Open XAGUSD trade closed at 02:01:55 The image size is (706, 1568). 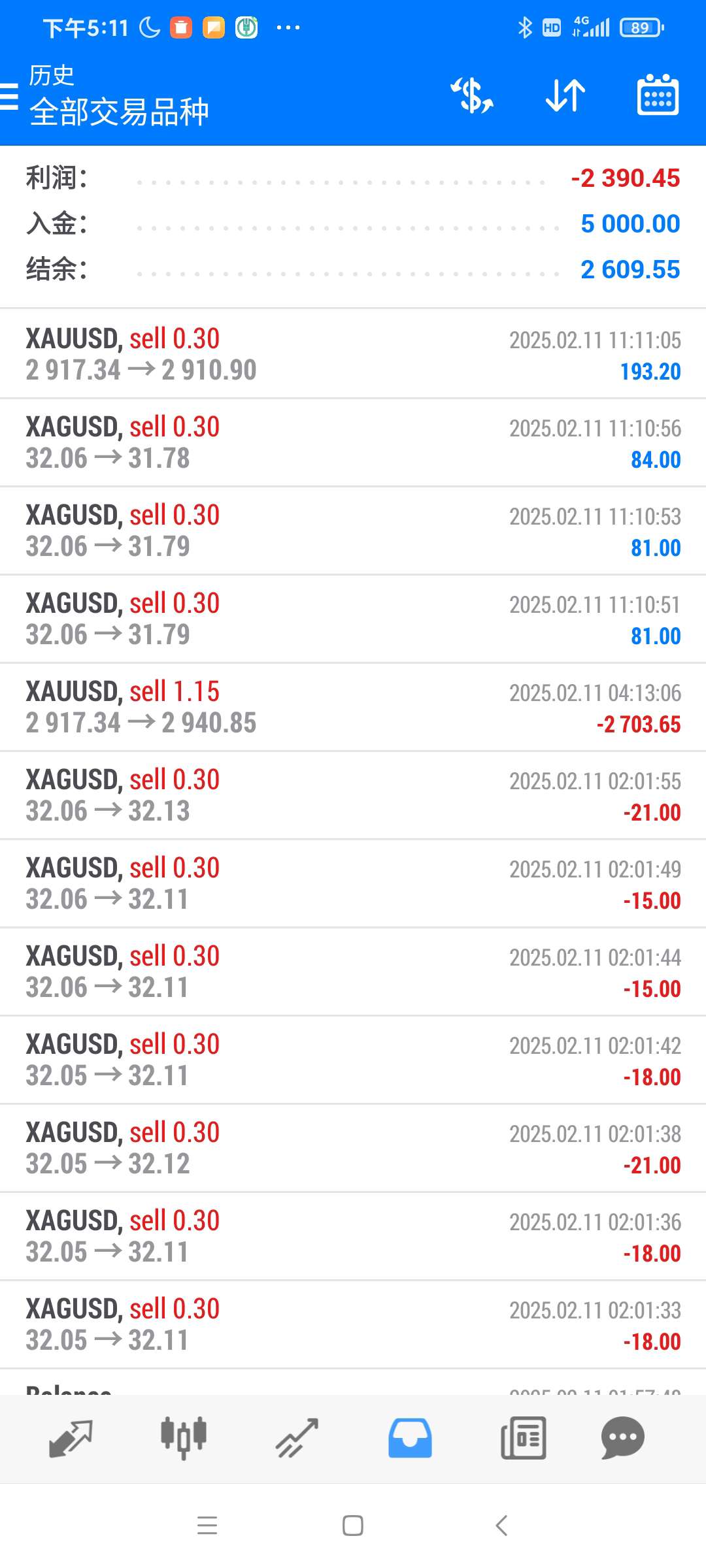click(x=353, y=795)
